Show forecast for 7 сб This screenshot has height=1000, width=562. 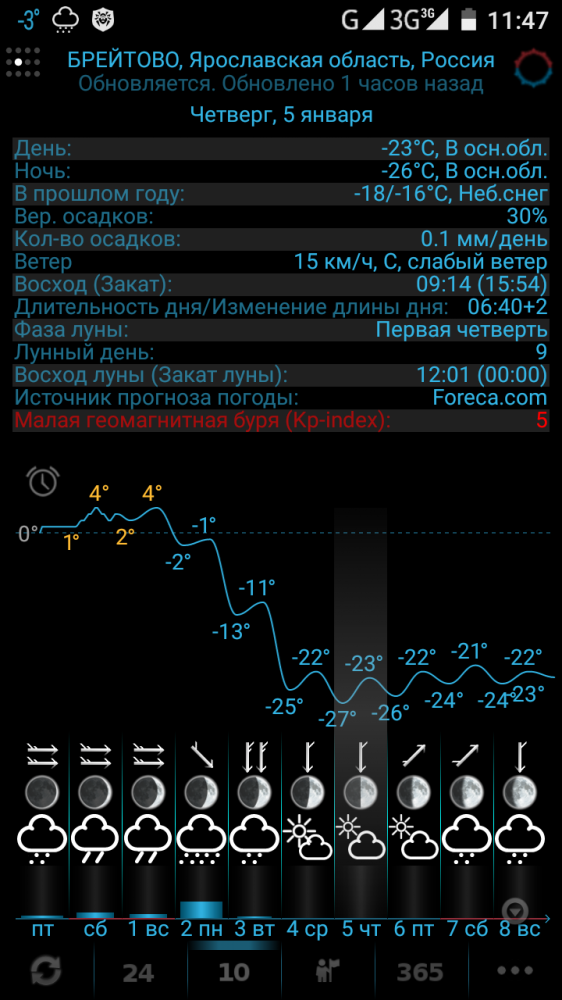[x=468, y=928]
